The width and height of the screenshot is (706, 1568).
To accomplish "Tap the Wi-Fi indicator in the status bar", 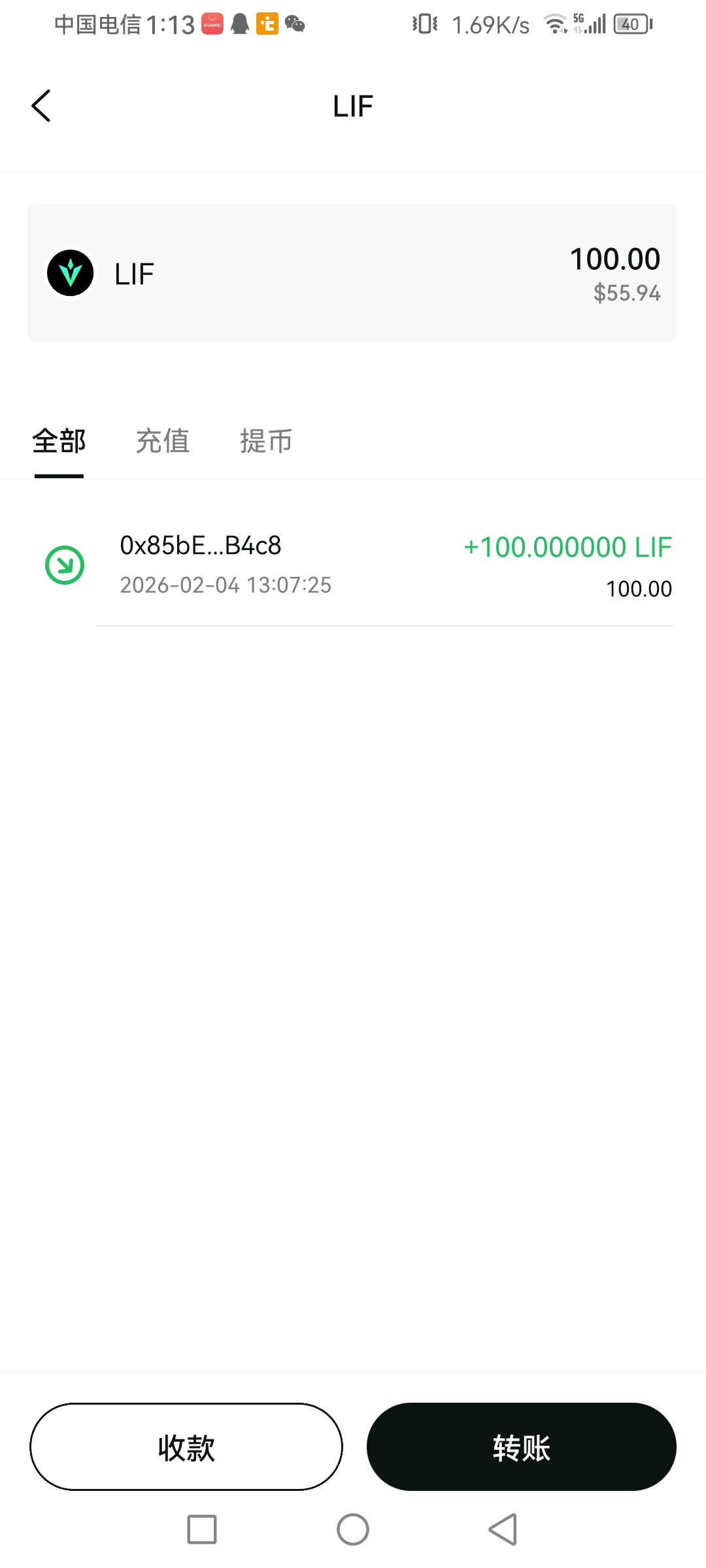I will (x=555, y=24).
